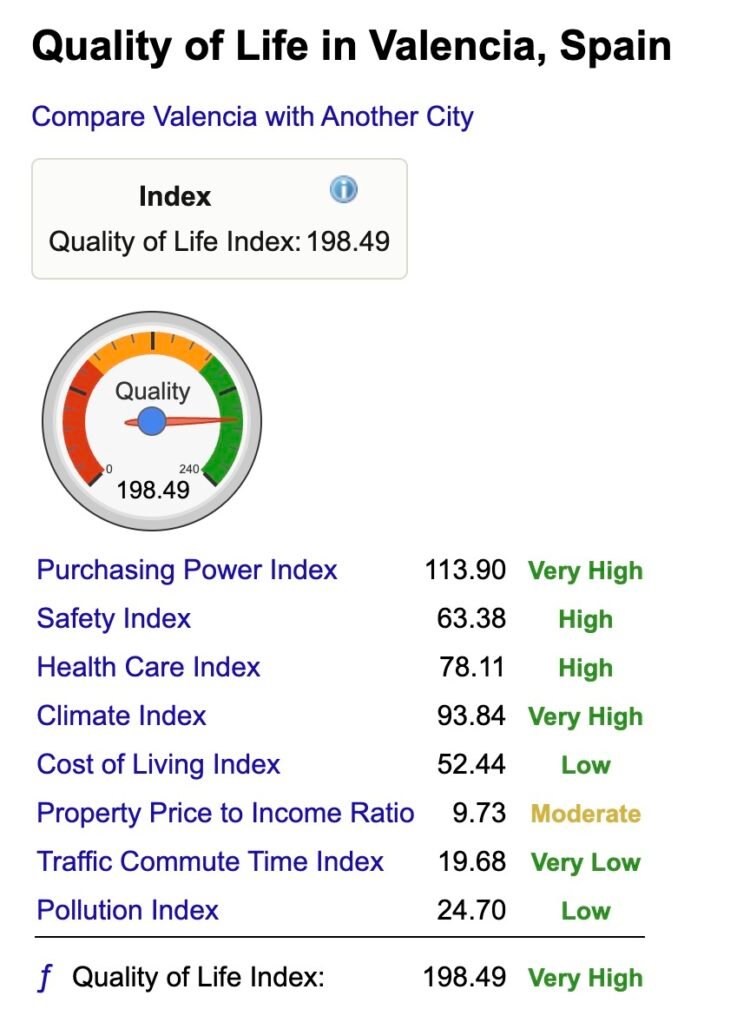Open Traffic Commute Time Index link

210,862
